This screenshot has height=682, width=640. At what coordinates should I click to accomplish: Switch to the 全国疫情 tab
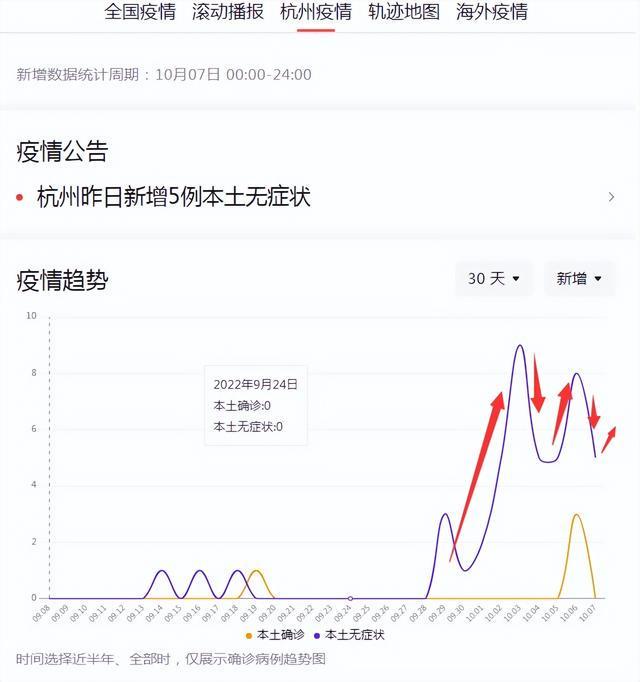click(x=140, y=12)
